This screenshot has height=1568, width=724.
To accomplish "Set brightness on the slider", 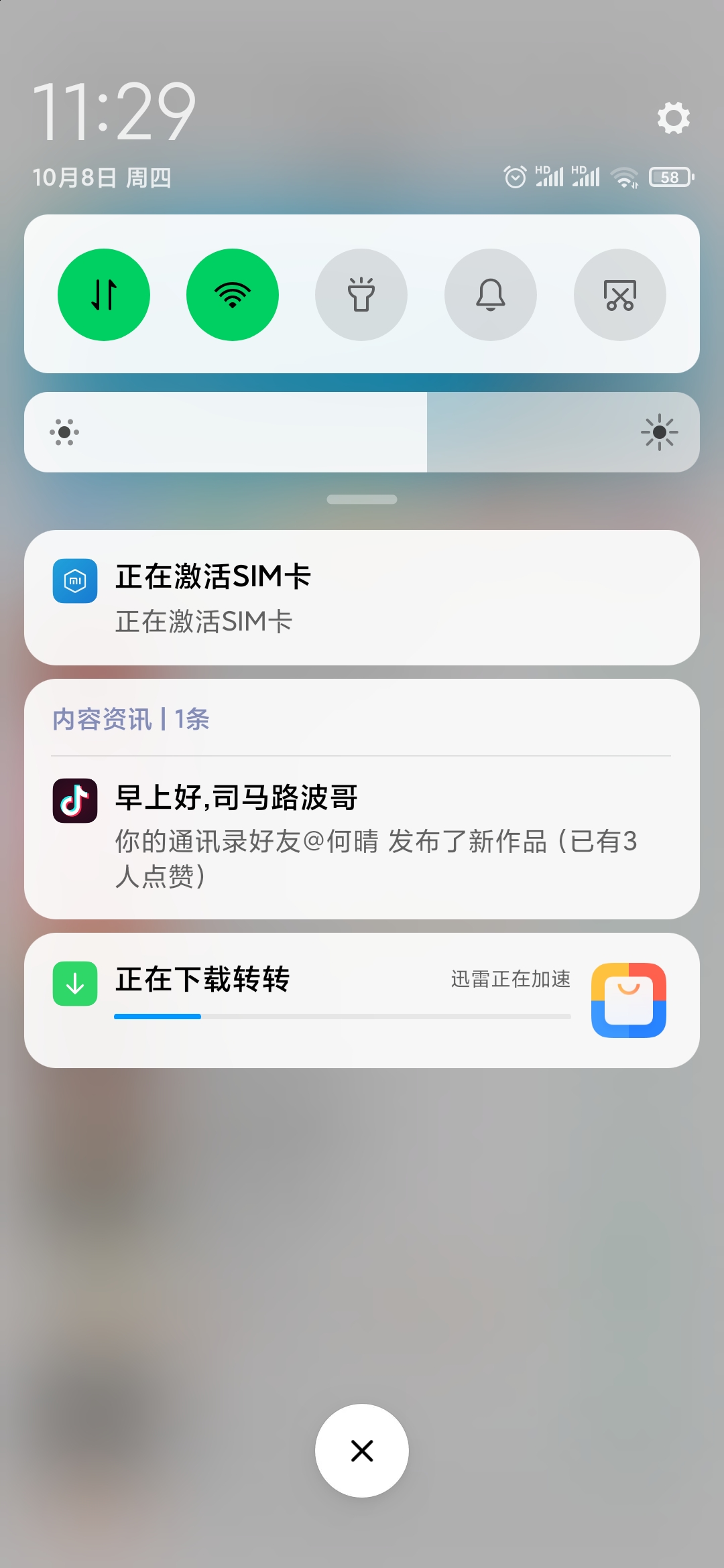I will pyautogui.click(x=362, y=432).
